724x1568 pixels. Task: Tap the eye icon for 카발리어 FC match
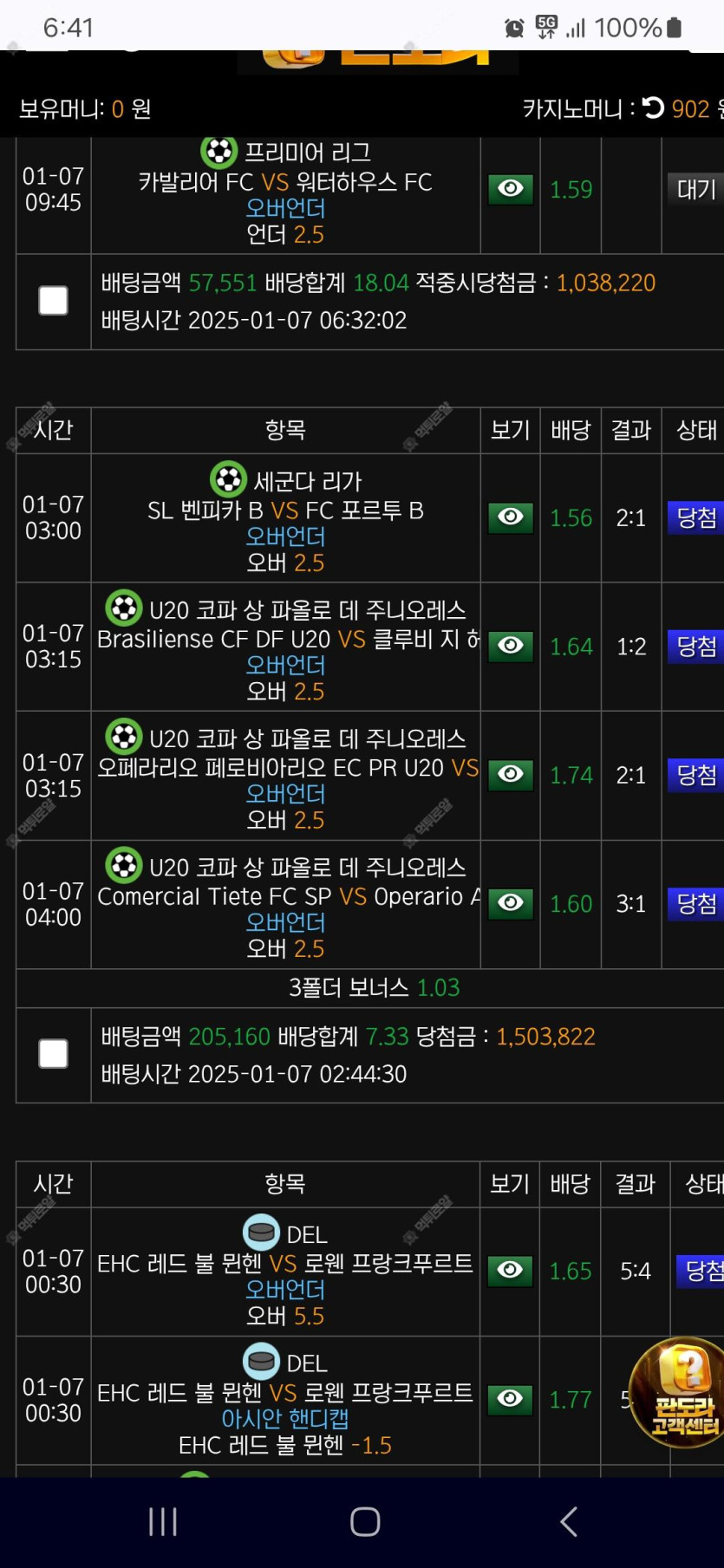pyautogui.click(x=511, y=189)
